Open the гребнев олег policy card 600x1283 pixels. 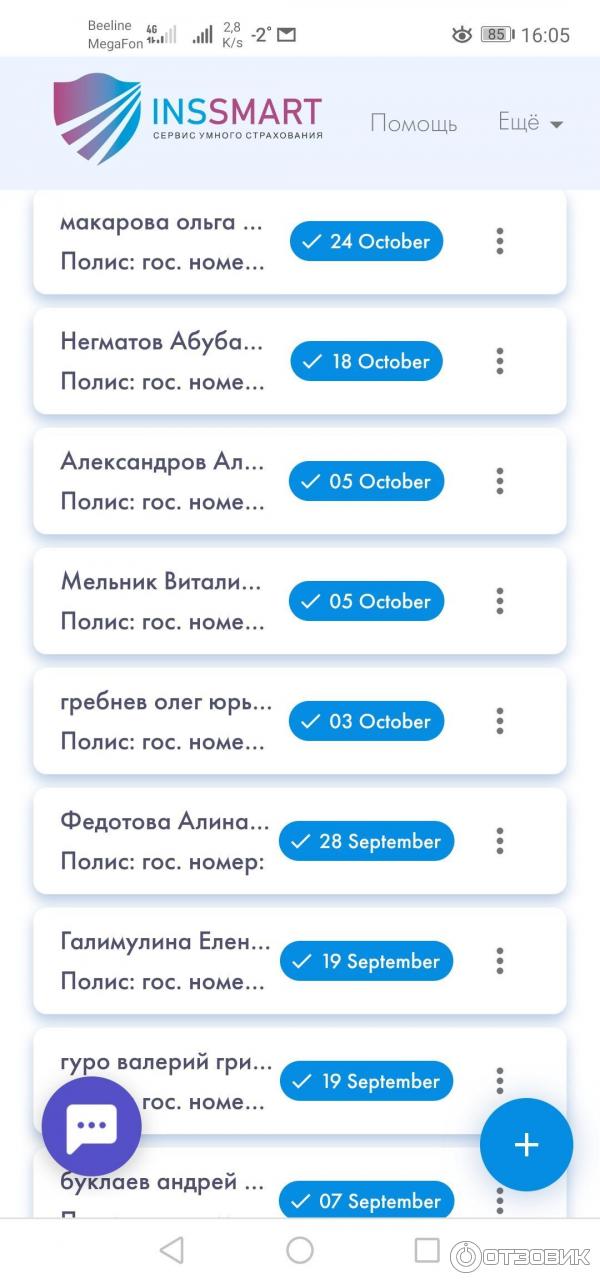coord(165,721)
